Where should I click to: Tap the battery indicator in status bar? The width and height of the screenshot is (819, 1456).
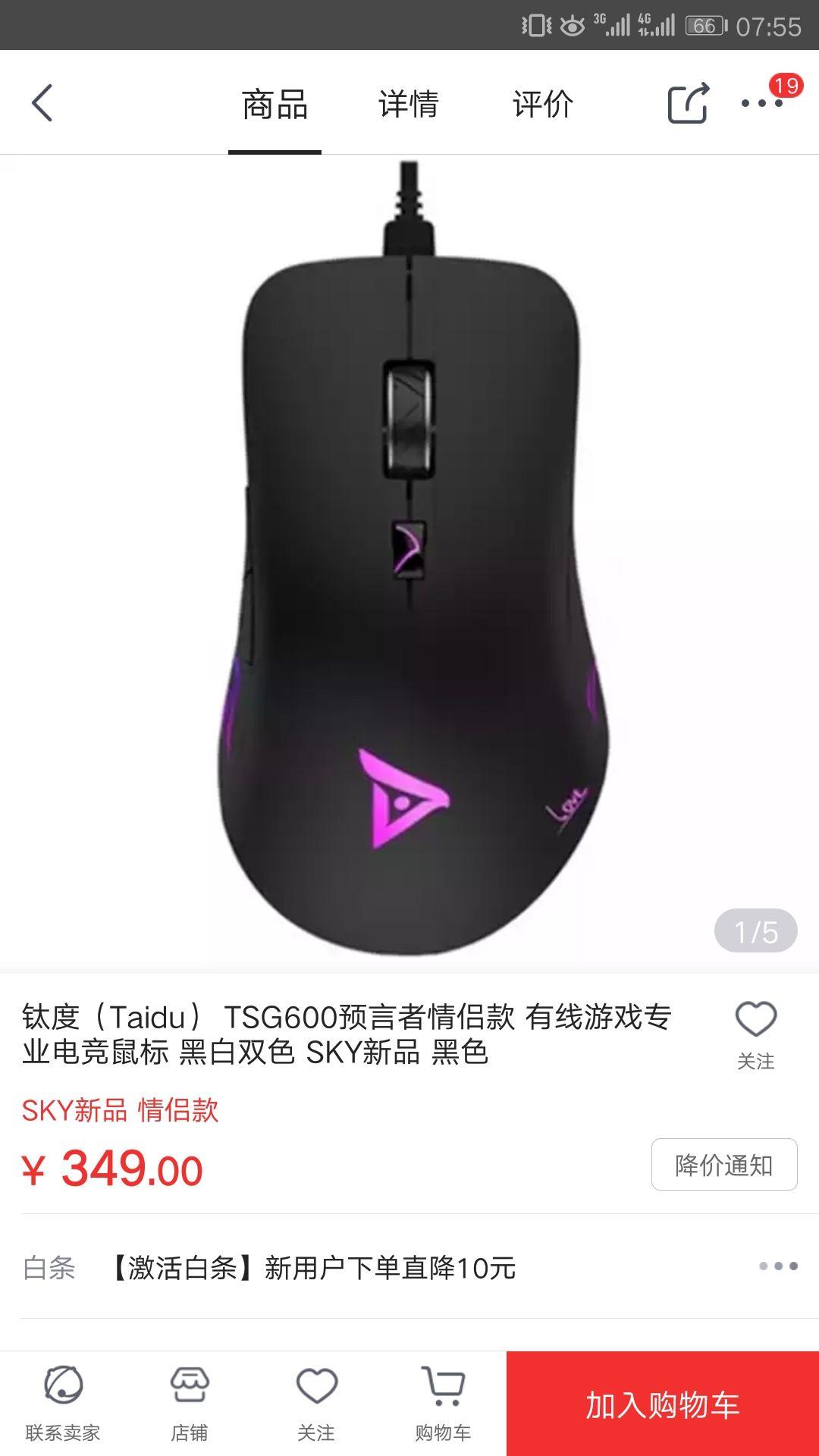pyautogui.click(x=701, y=23)
